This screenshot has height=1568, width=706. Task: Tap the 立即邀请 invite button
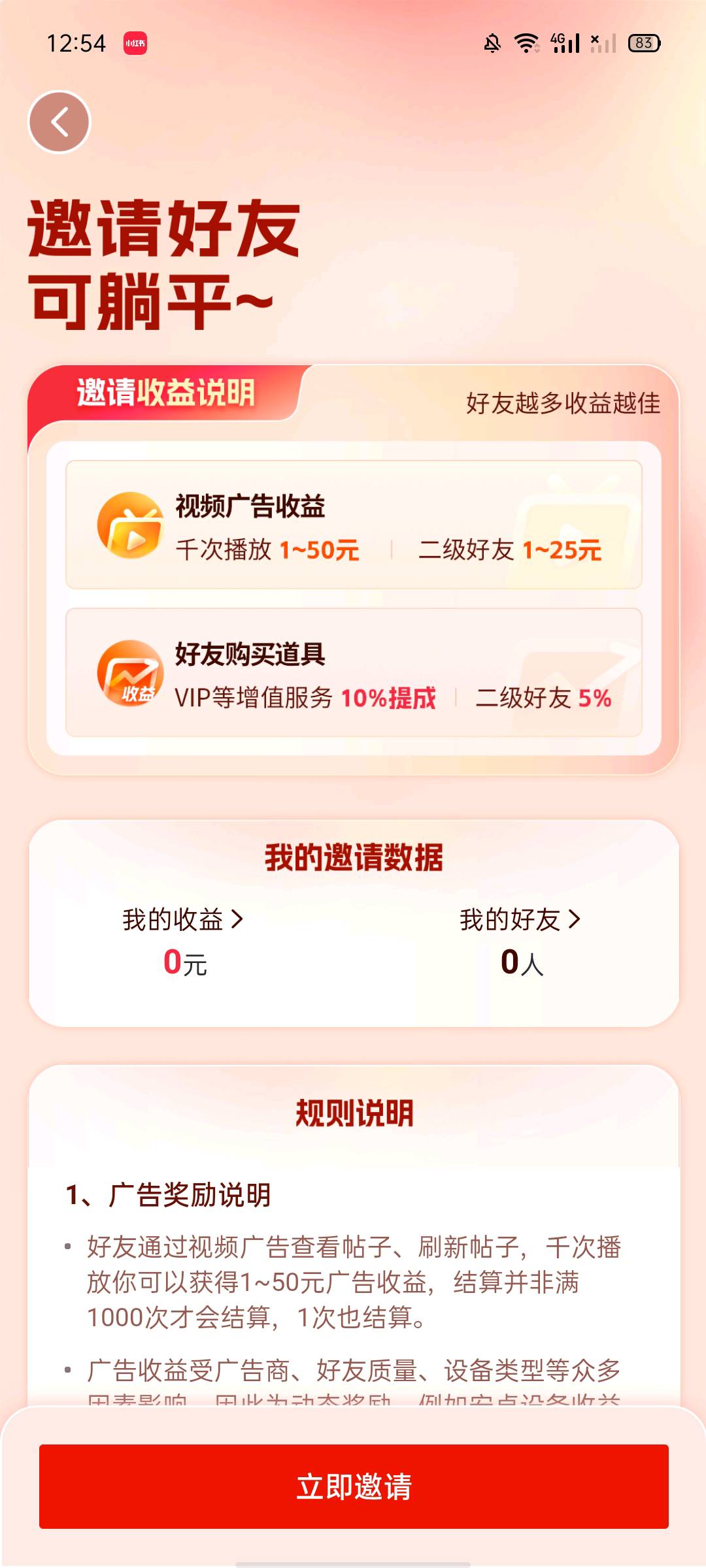(x=354, y=1486)
